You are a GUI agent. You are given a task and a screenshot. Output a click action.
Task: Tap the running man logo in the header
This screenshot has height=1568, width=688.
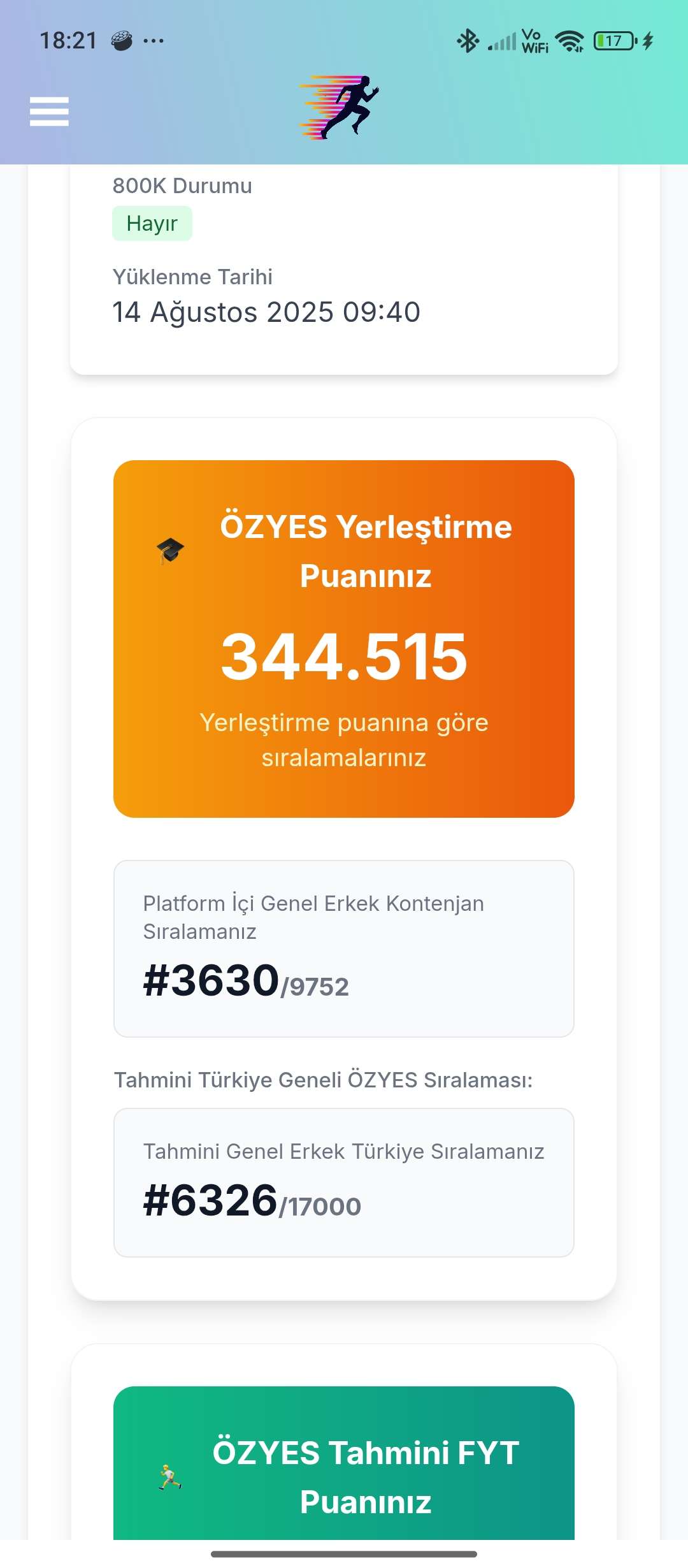click(341, 107)
